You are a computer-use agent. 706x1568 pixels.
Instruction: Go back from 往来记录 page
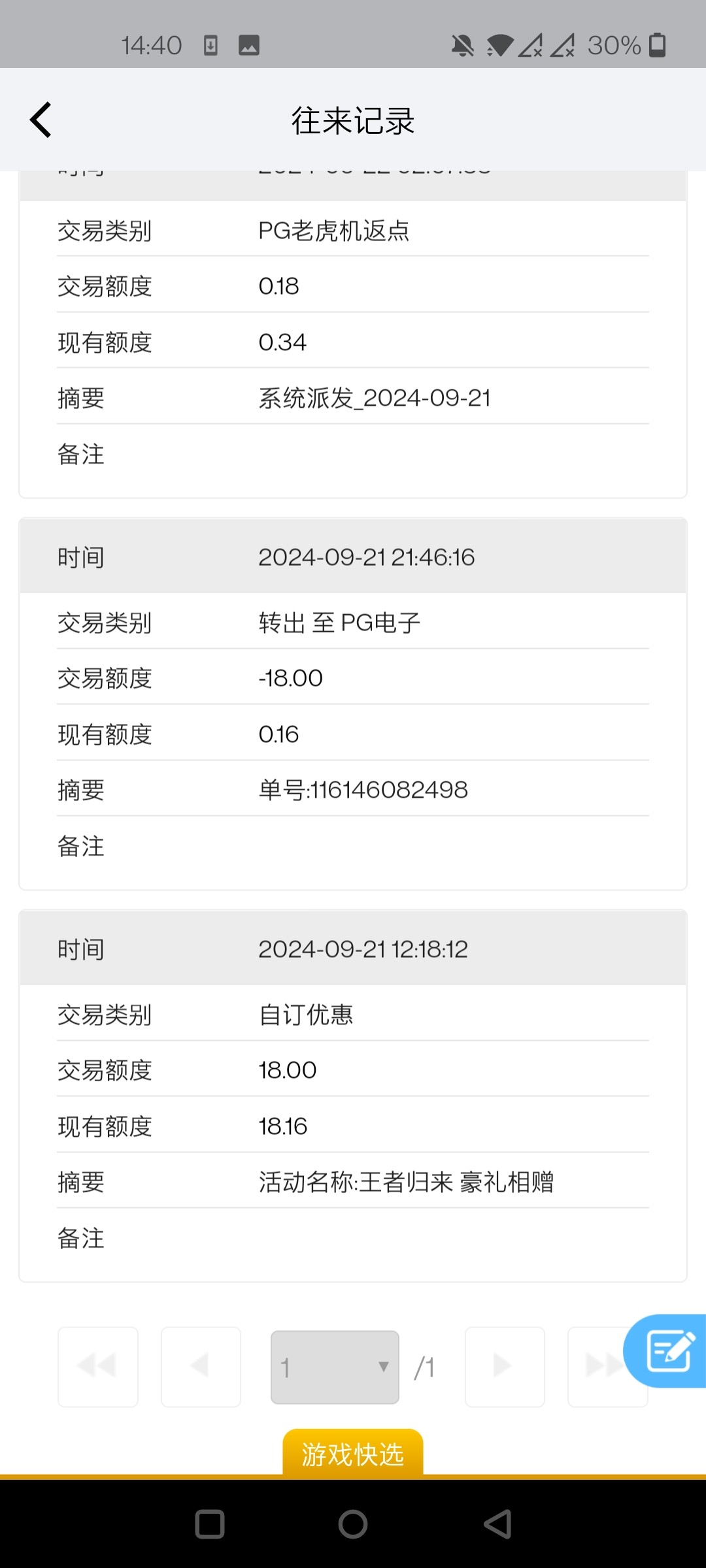41,120
